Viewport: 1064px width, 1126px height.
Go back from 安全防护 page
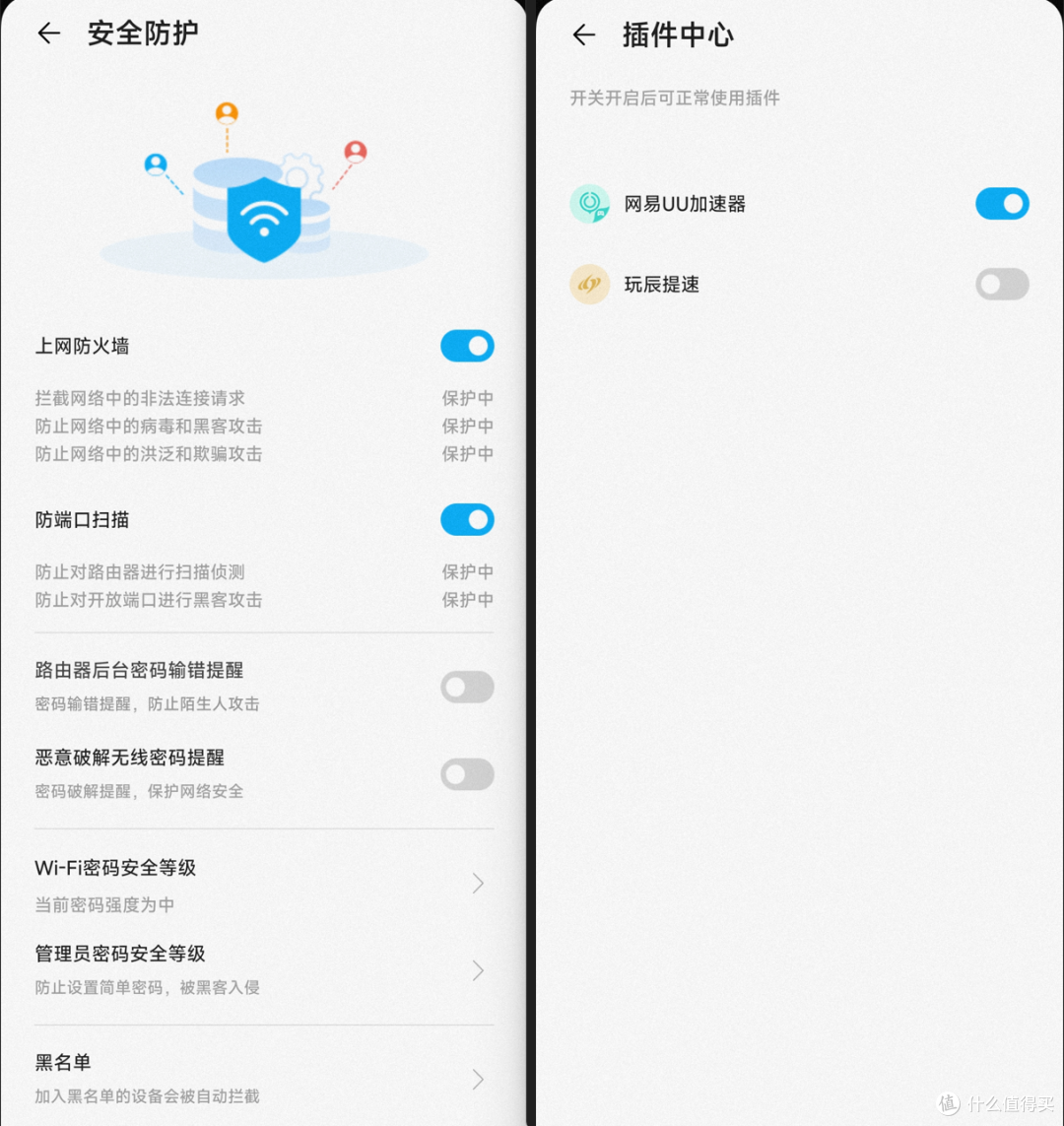pyautogui.click(x=48, y=33)
